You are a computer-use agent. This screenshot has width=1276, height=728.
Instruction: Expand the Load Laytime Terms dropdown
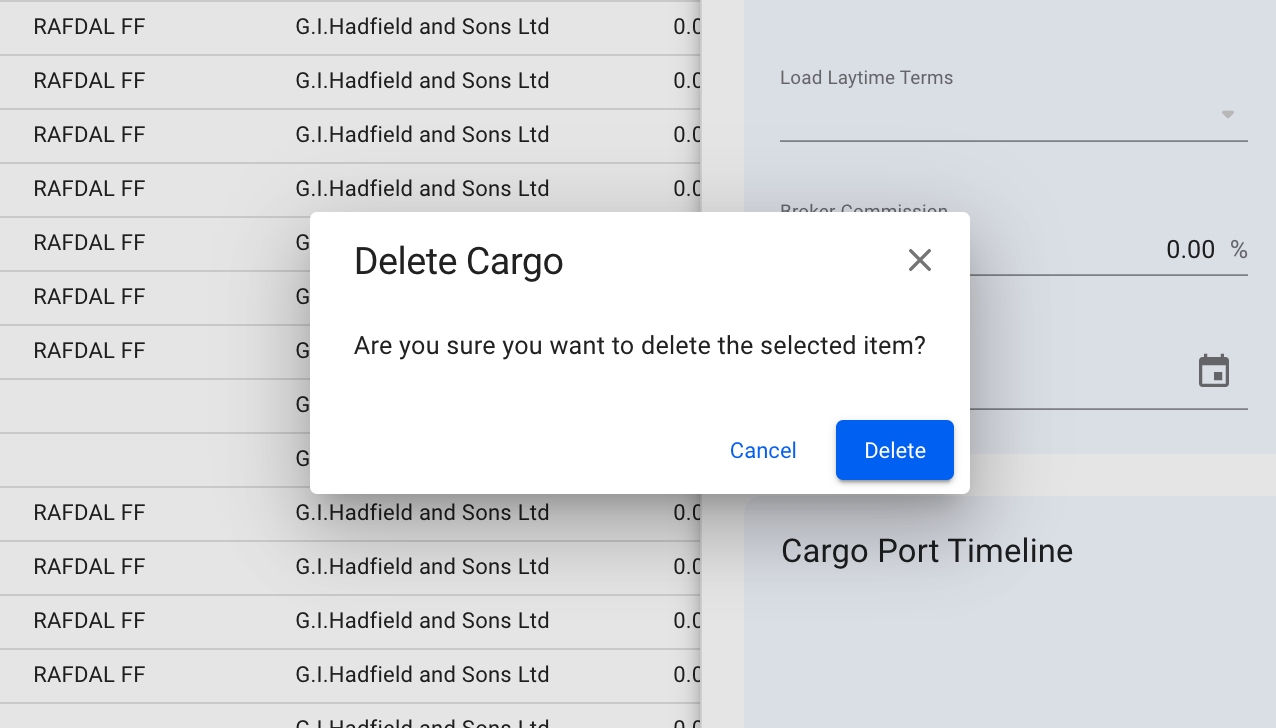pos(1227,115)
